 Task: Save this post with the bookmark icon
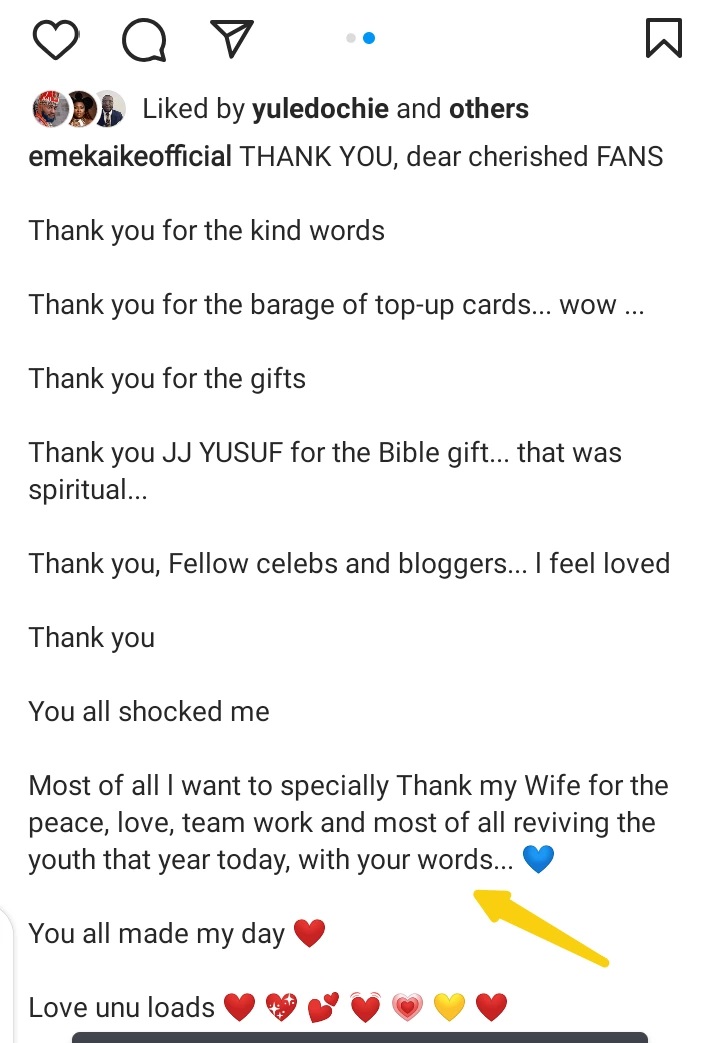pos(664,38)
